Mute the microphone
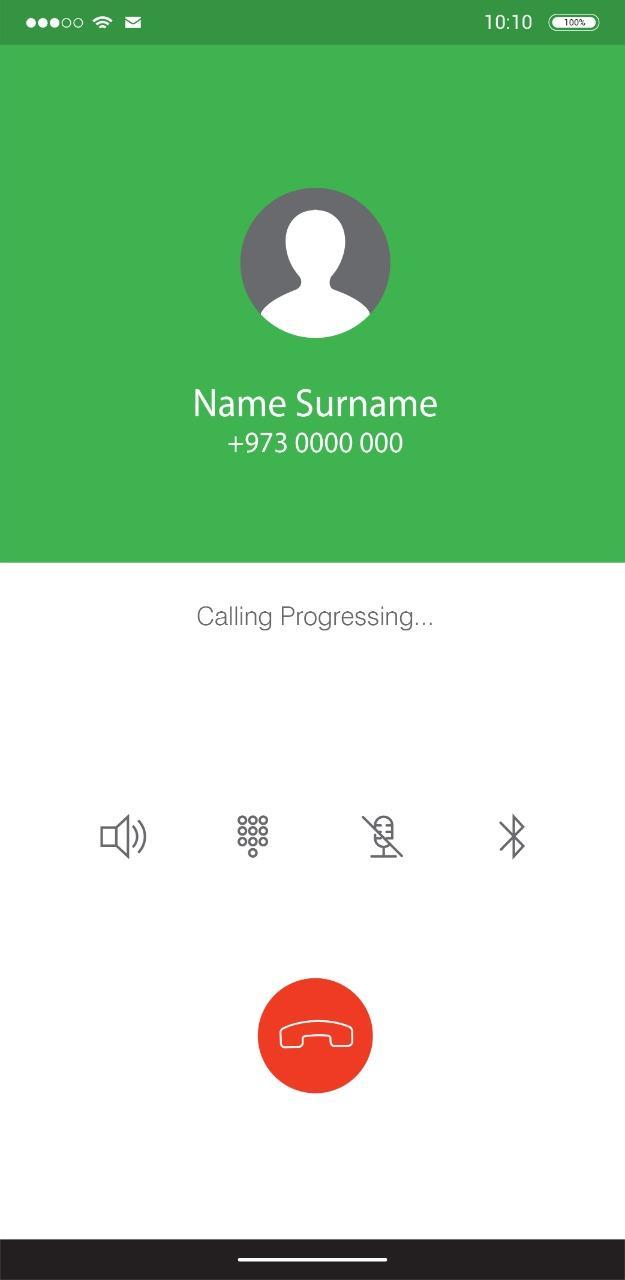625x1280 pixels. 382,836
